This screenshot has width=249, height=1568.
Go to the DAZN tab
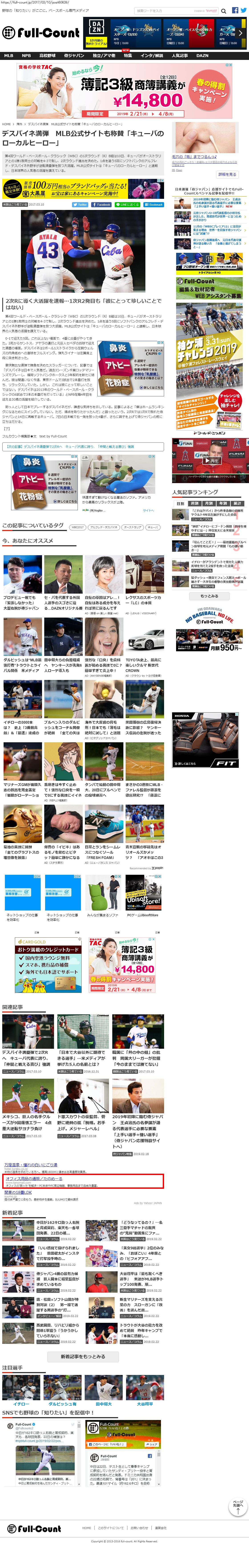(202, 55)
